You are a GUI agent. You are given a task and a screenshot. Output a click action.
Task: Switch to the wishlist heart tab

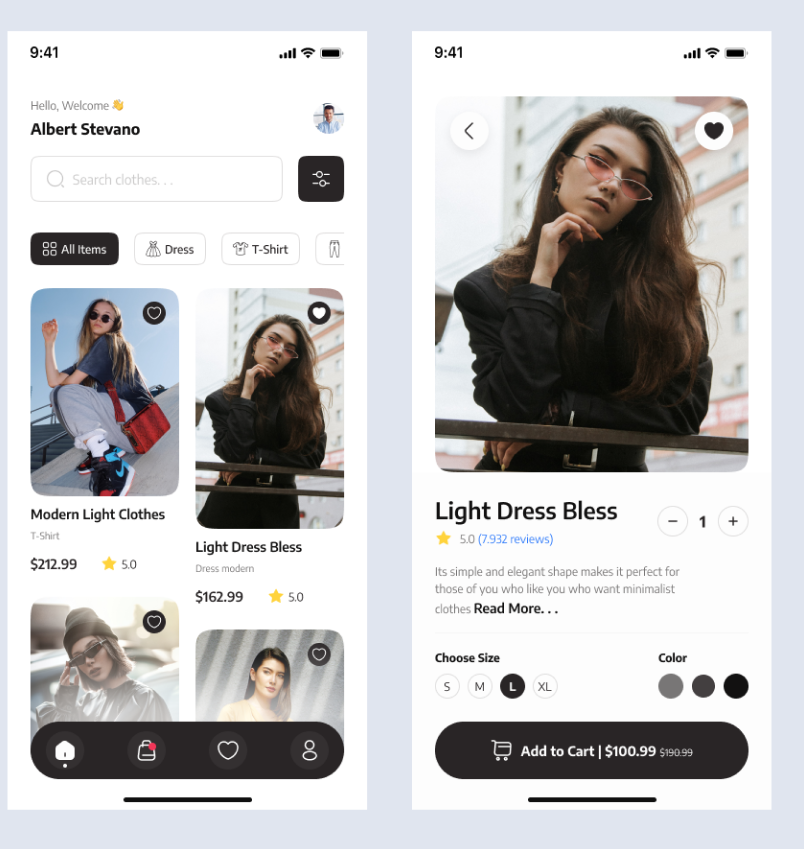[x=228, y=750]
